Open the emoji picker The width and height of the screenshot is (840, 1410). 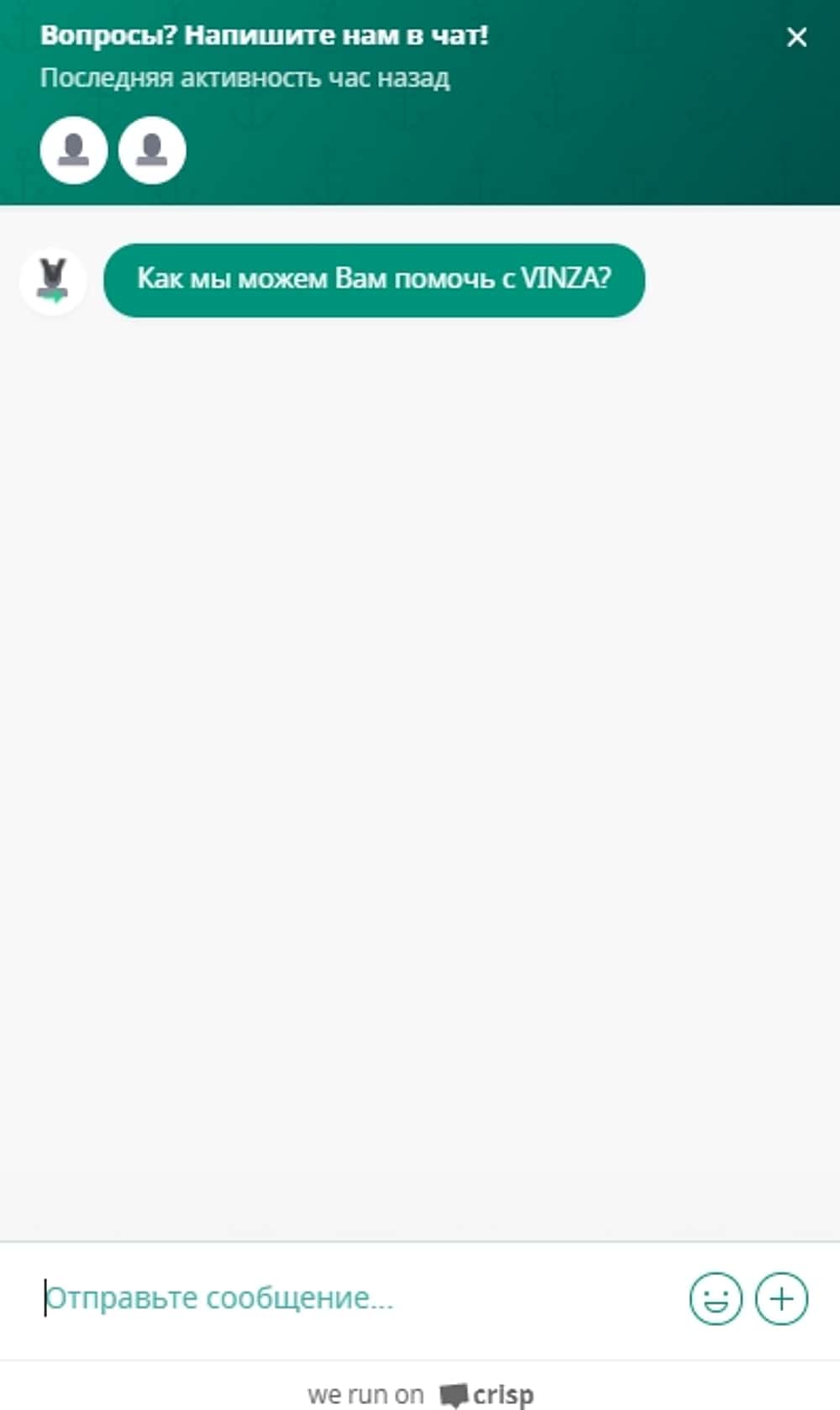[716, 1298]
